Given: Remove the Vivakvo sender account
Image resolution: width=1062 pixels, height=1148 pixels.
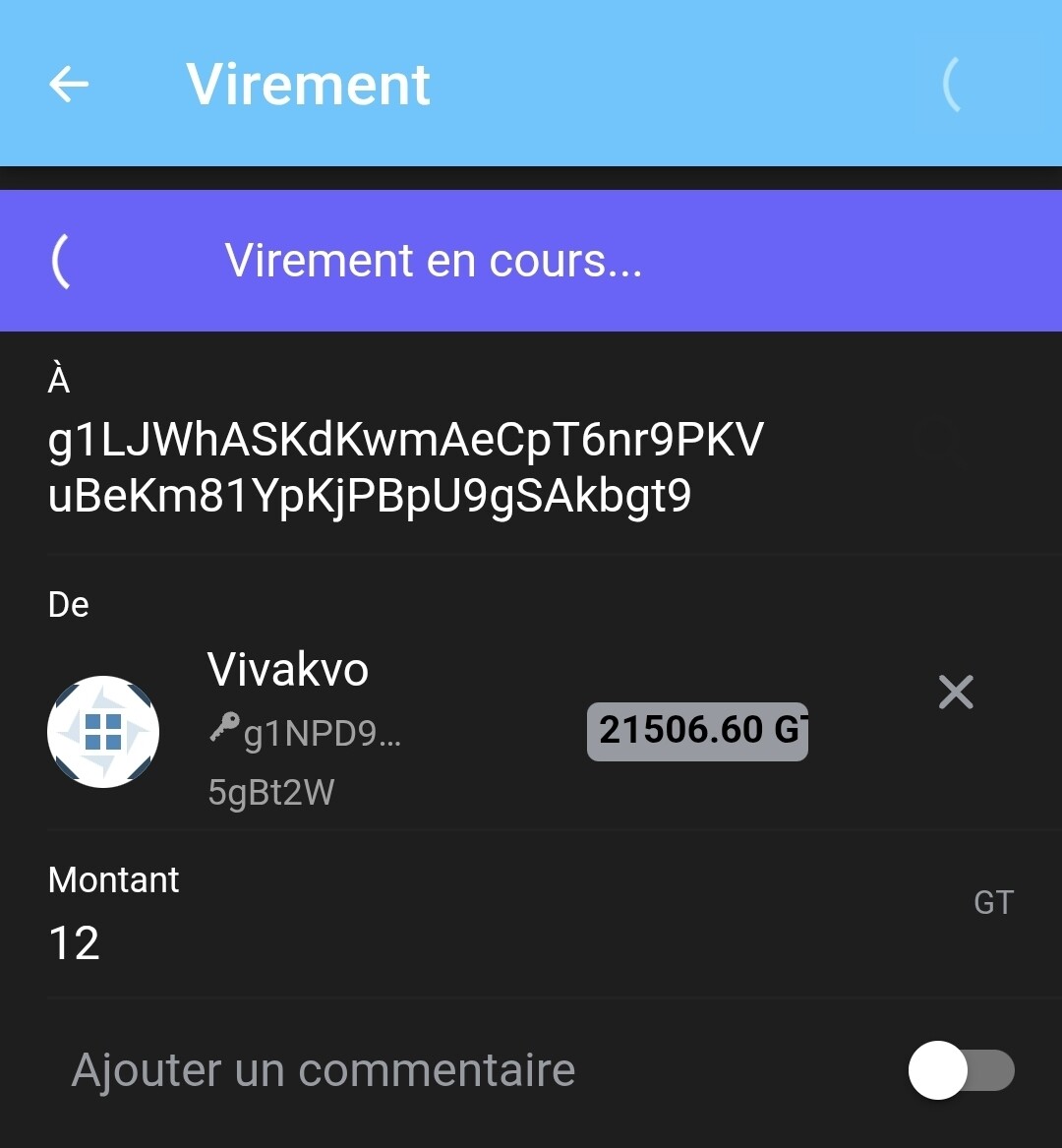Looking at the screenshot, I should point(955,693).
